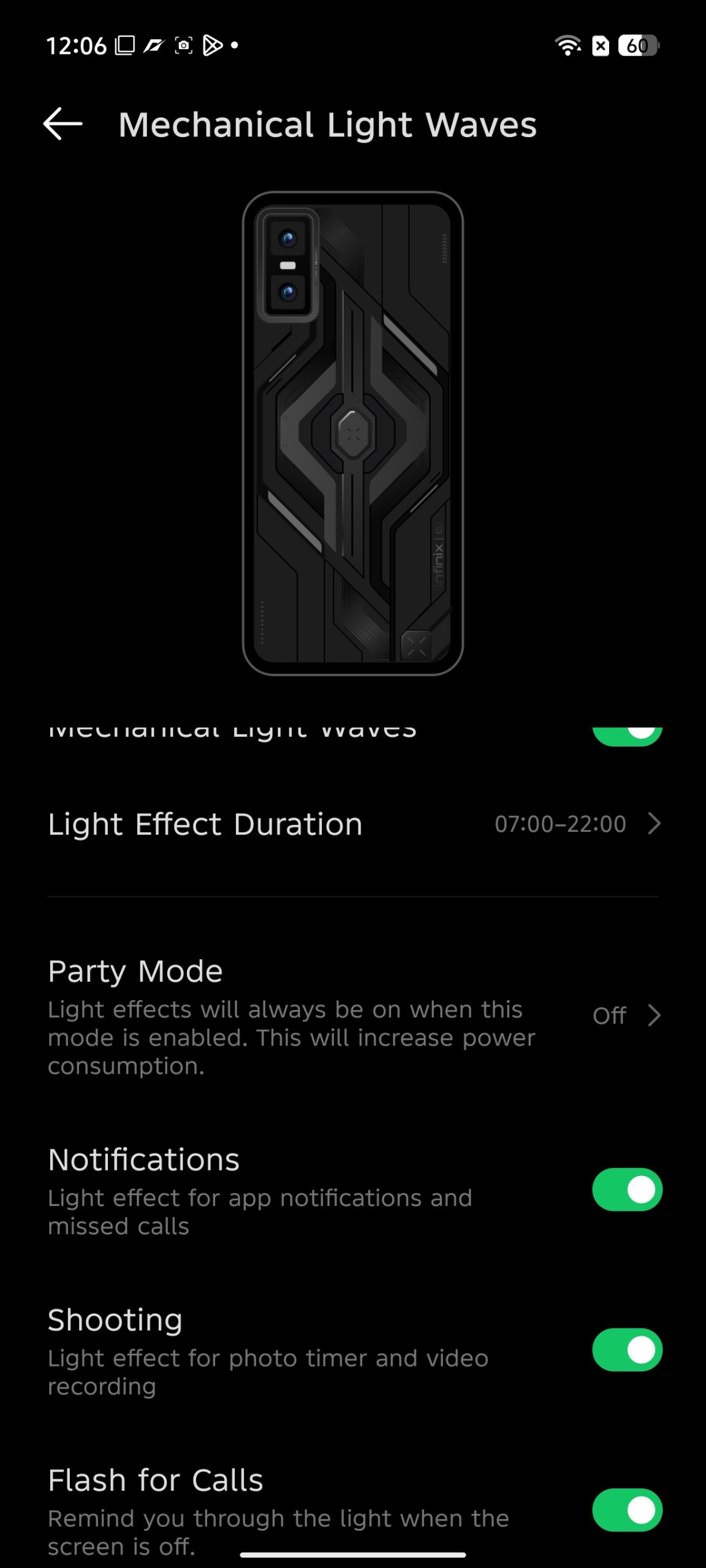Open Light Effect Duration settings
The height and width of the screenshot is (1568, 706).
[353, 824]
